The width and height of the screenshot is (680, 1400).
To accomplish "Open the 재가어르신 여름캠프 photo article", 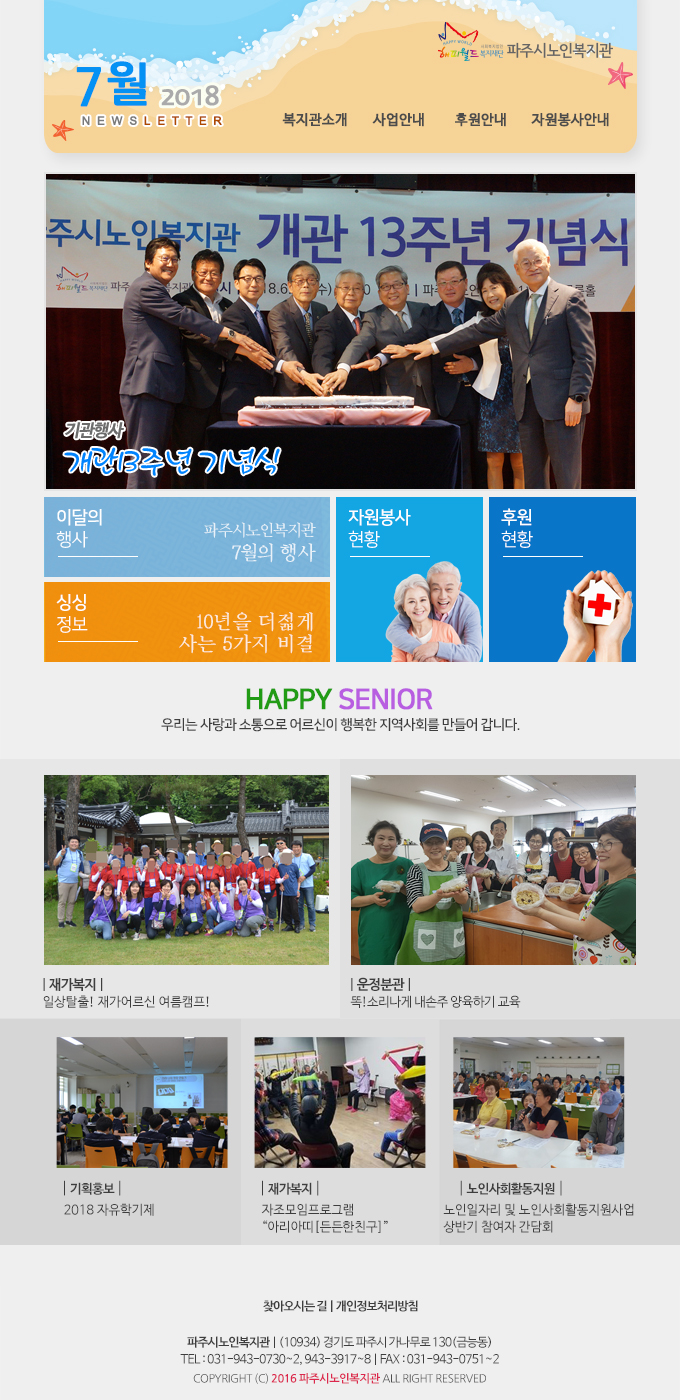I will click(x=186, y=869).
